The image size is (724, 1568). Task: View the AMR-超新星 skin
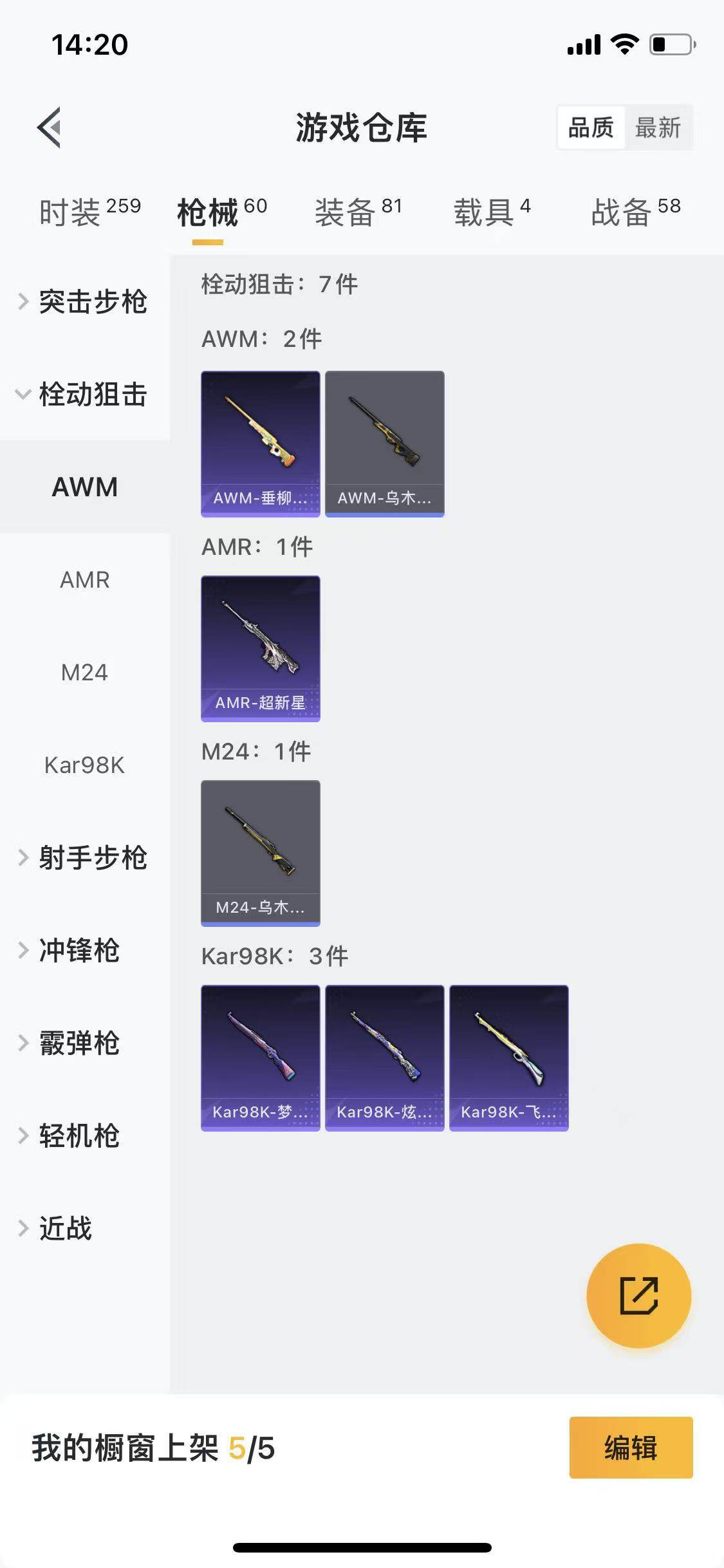[x=260, y=647]
